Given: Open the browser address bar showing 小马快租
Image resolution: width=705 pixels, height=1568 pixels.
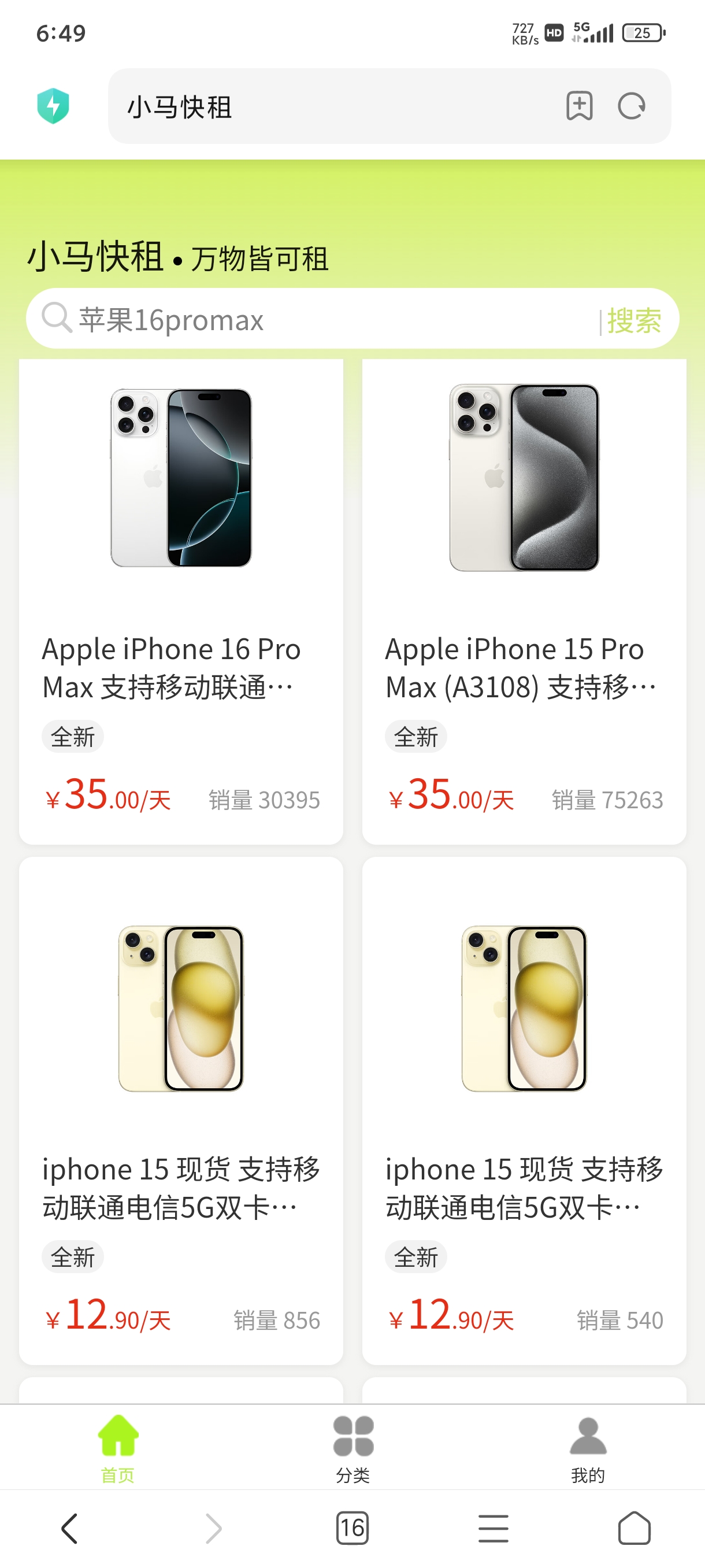Looking at the screenshot, I should tap(335, 106).
